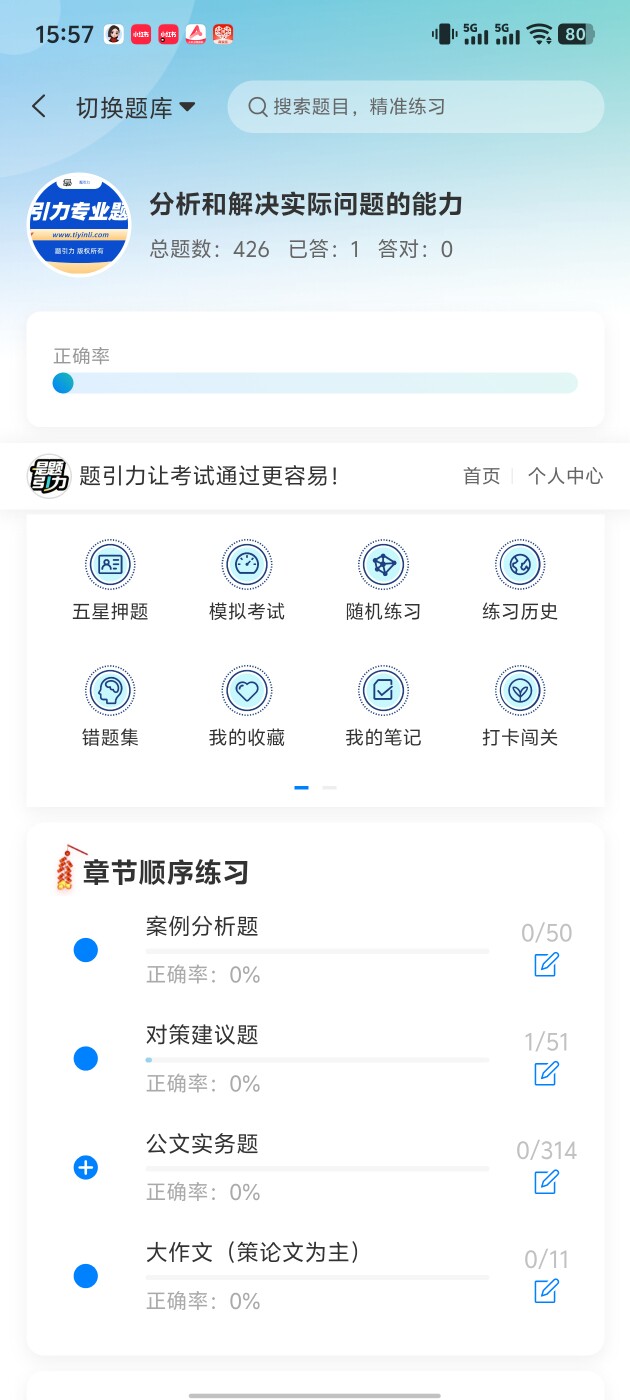Image resolution: width=630 pixels, height=1400 pixels.
Task: Expand the 公文实务题 chapter
Action: [x=86, y=1167]
